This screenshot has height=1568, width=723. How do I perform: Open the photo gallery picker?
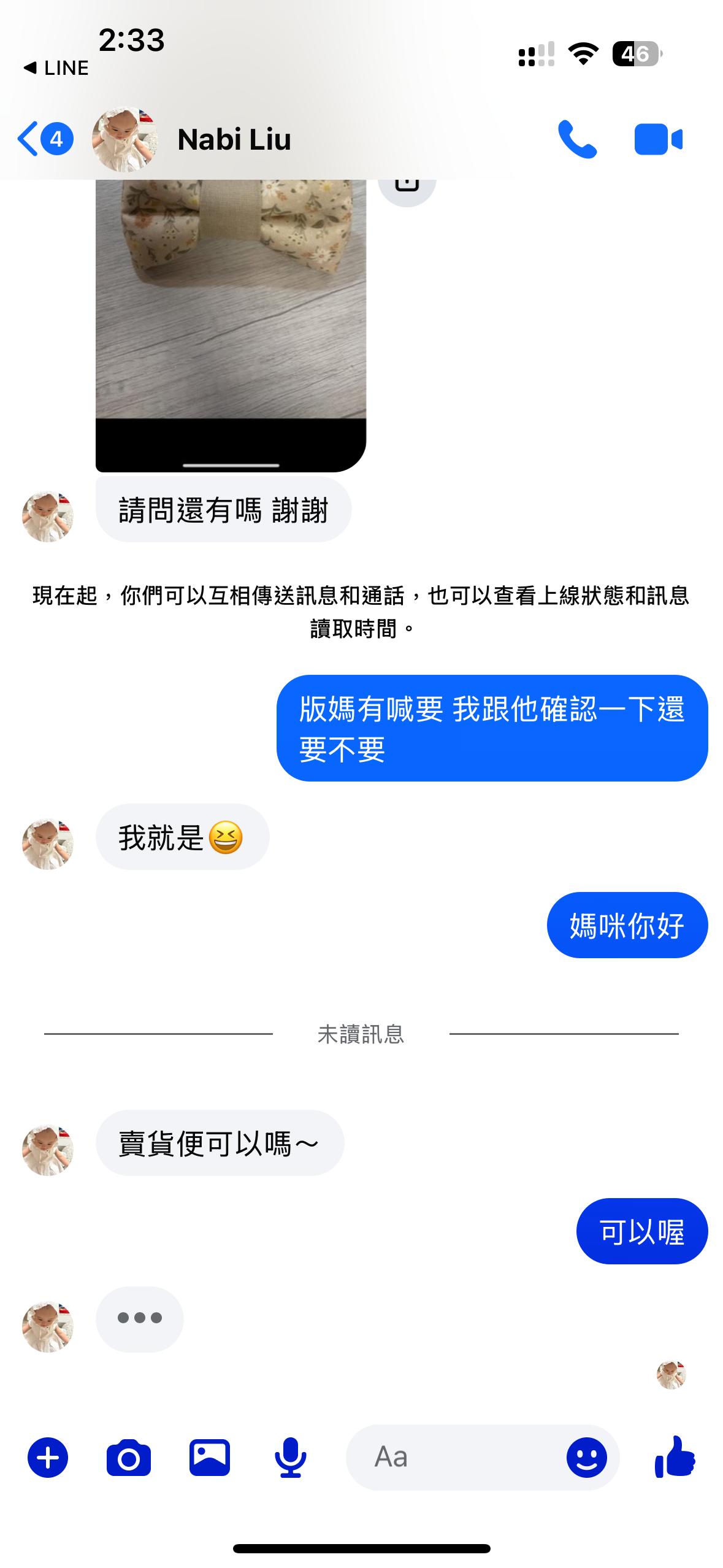pos(210,1458)
